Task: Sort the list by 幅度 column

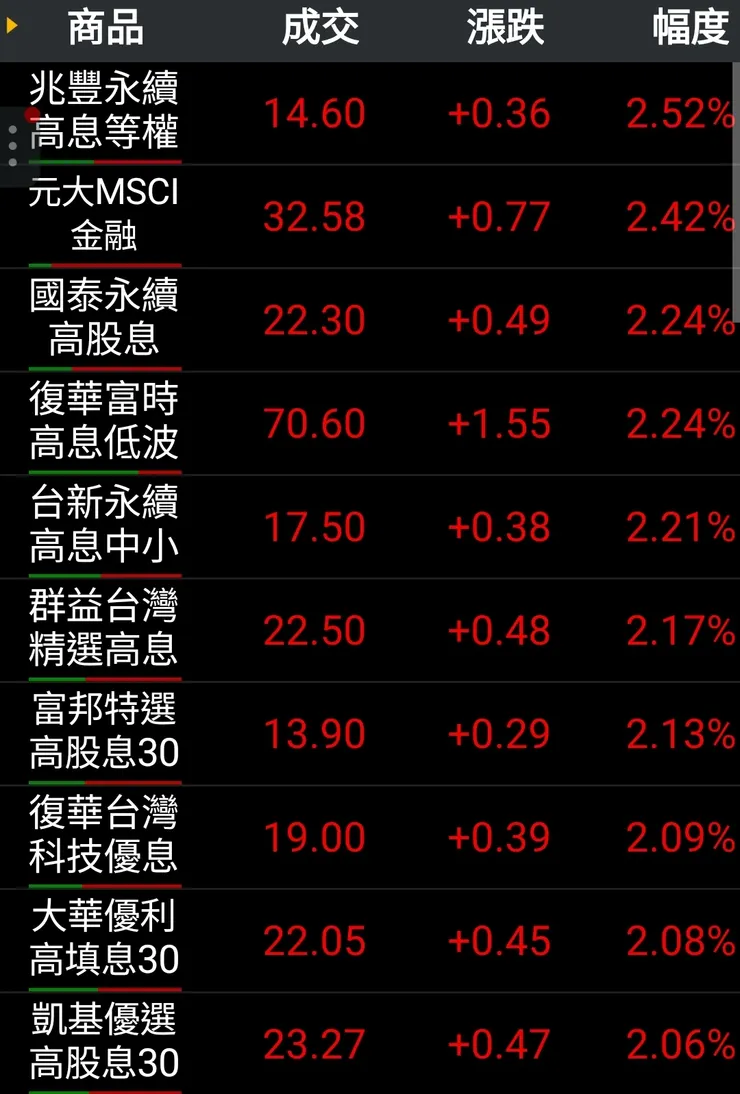Action: coord(690,29)
